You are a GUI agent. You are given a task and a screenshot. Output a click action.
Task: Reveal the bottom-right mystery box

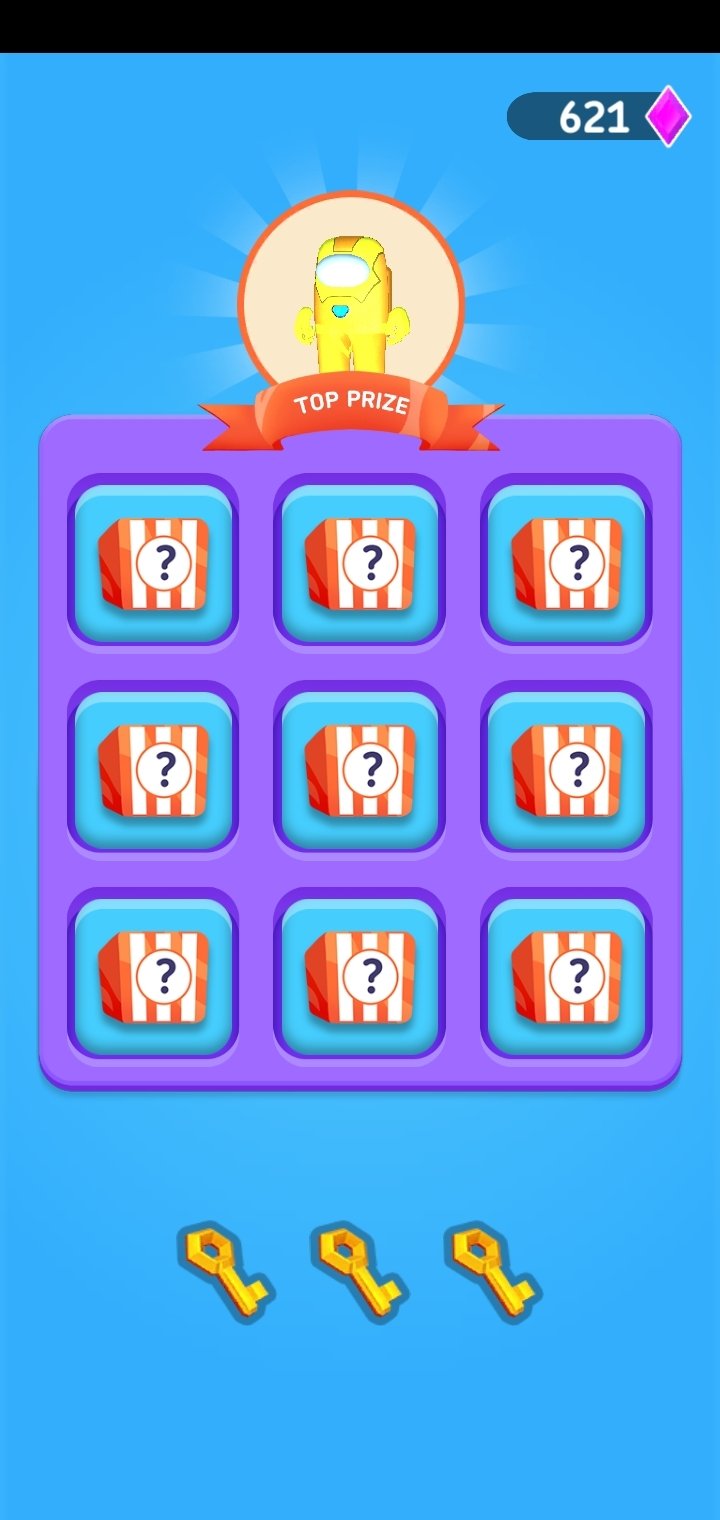tap(567, 977)
